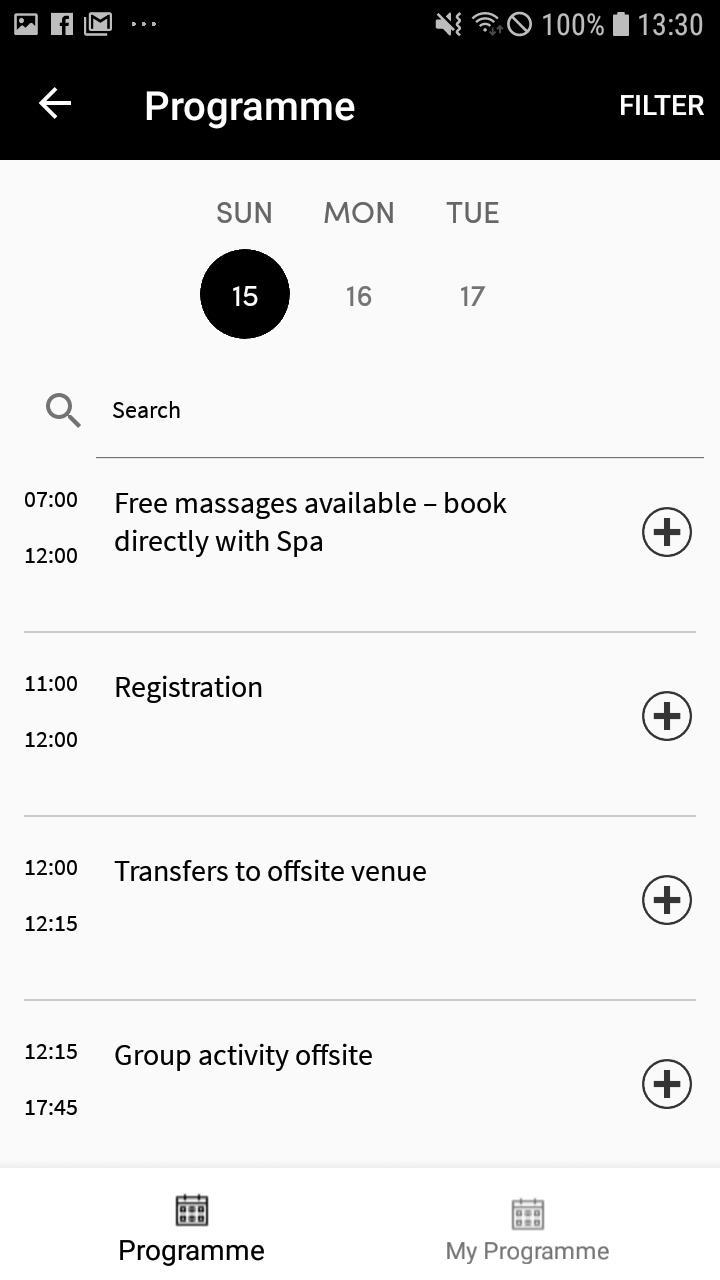Viewport: 720px width, 1280px height.
Task: Add Group activity offsite to my programme
Action: click(x=667, y=1084)
